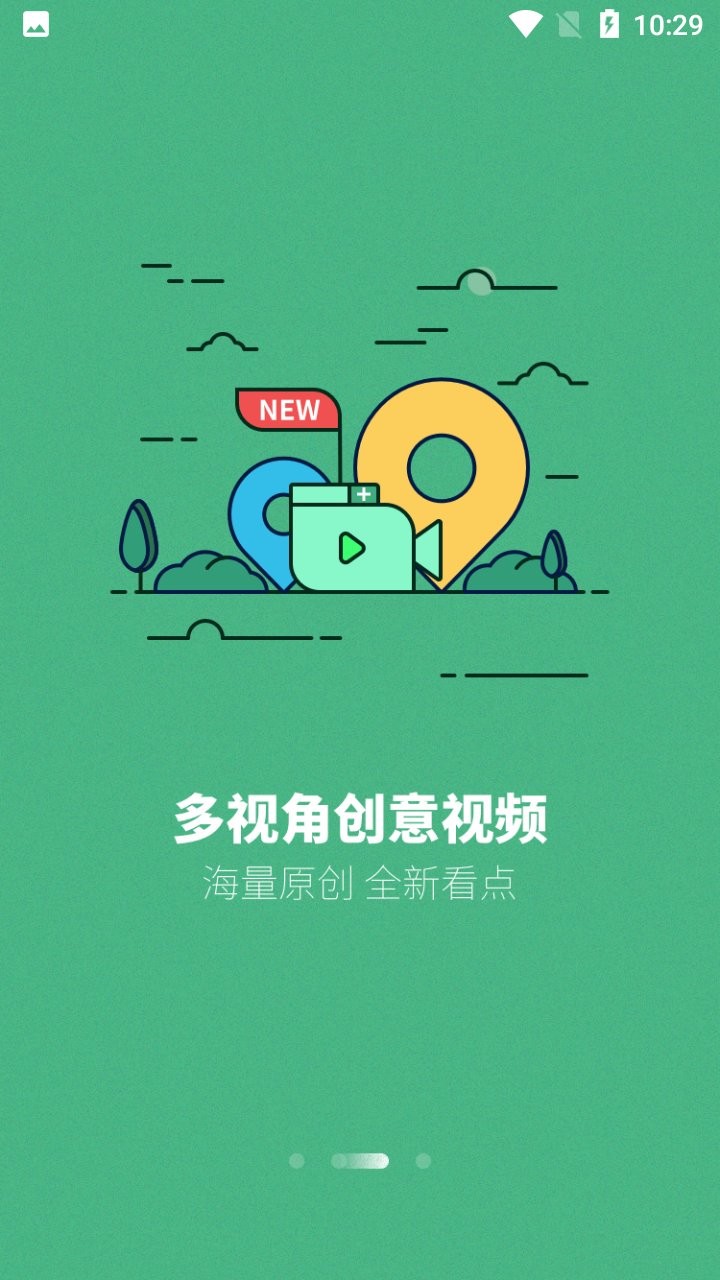The width and height of the screenshot is (720, 1280).
Task: Select the last page indicator dot
Action: [423, 1161]
